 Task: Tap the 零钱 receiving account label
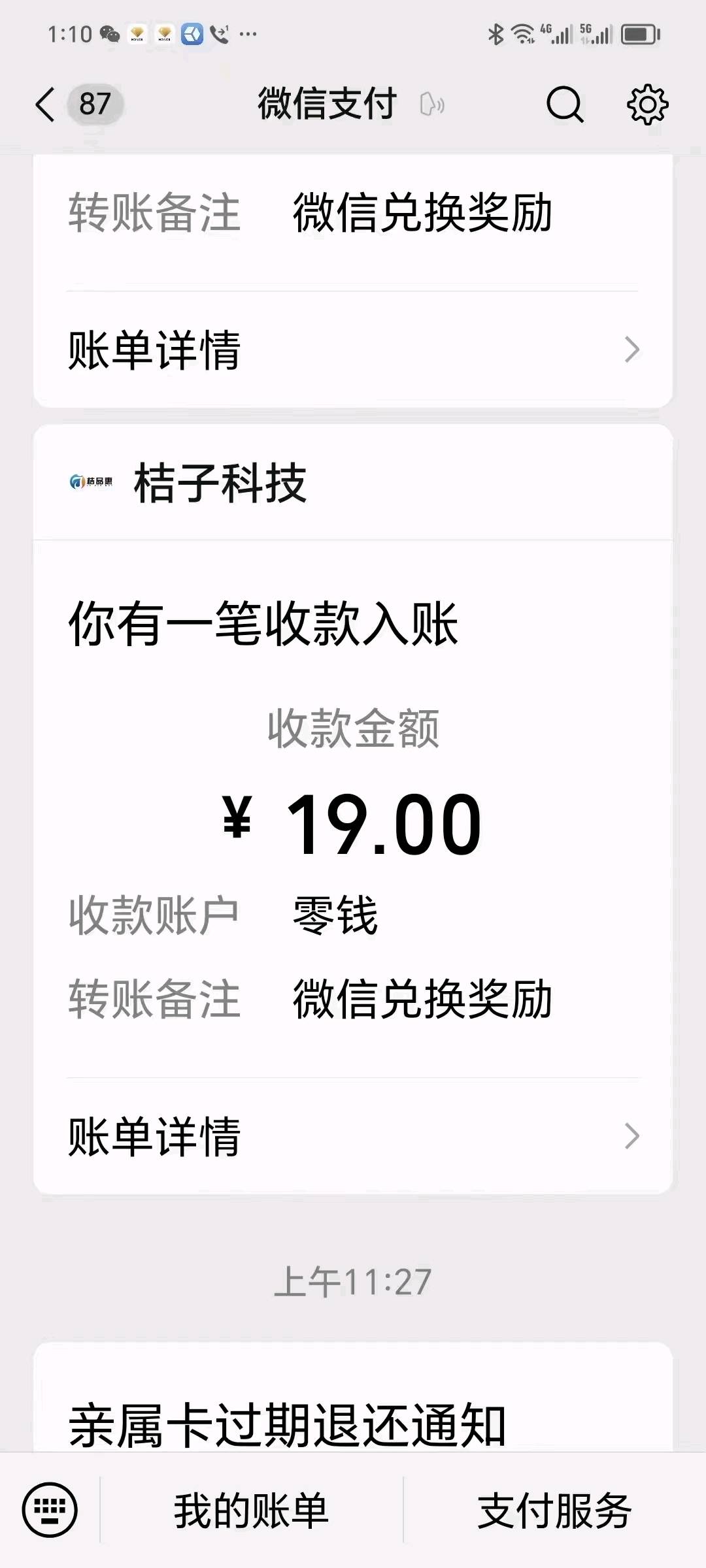335,917
